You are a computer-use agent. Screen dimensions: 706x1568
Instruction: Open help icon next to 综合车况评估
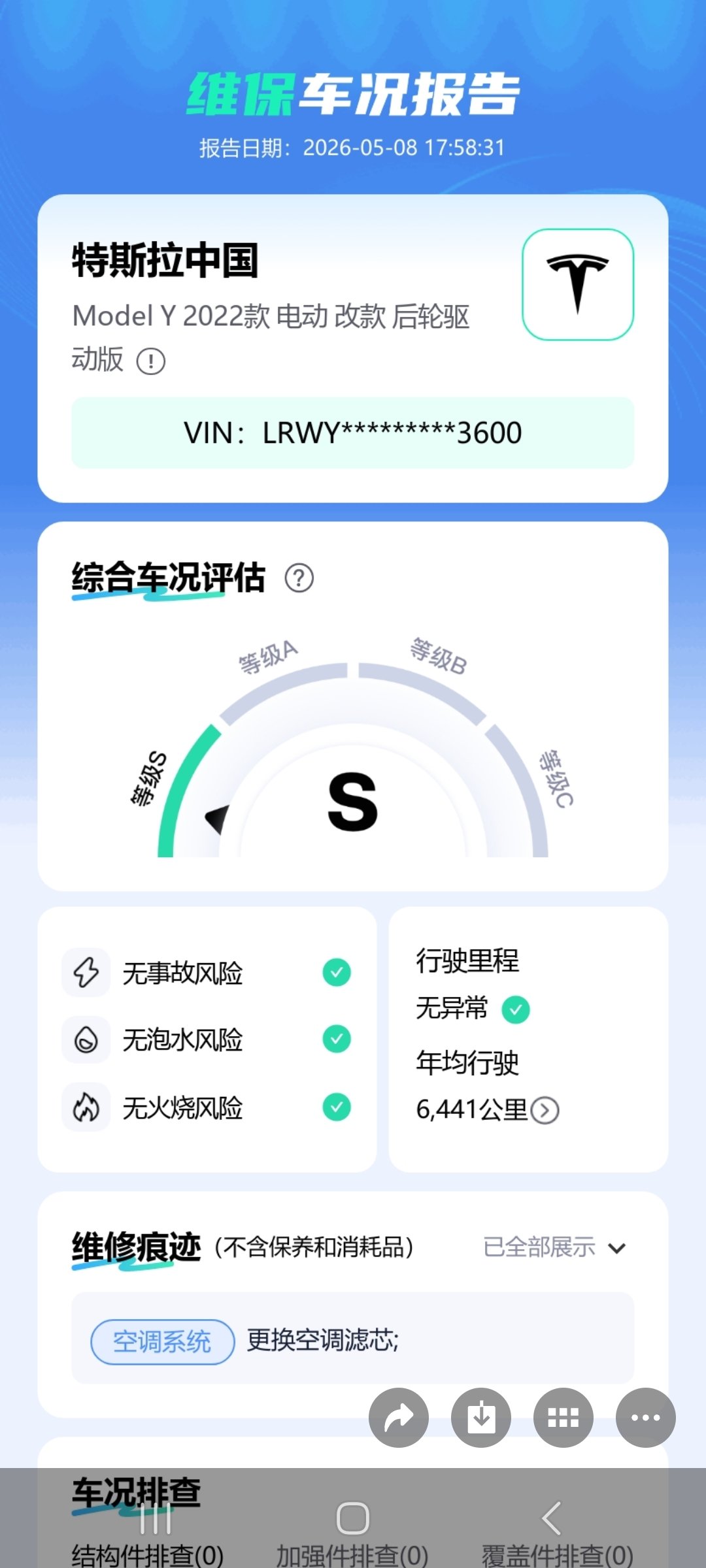point(299,578)
